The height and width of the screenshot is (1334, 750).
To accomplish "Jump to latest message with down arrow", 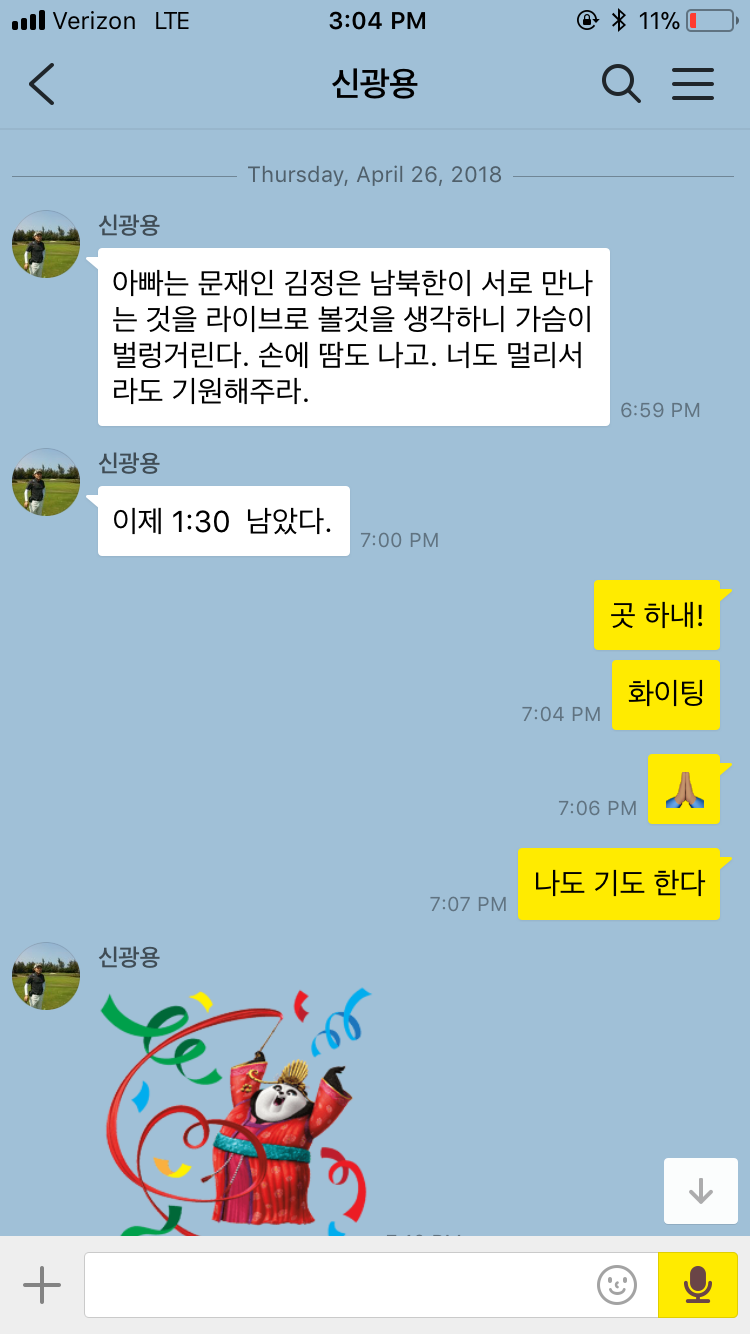I will click(701, 1190).
